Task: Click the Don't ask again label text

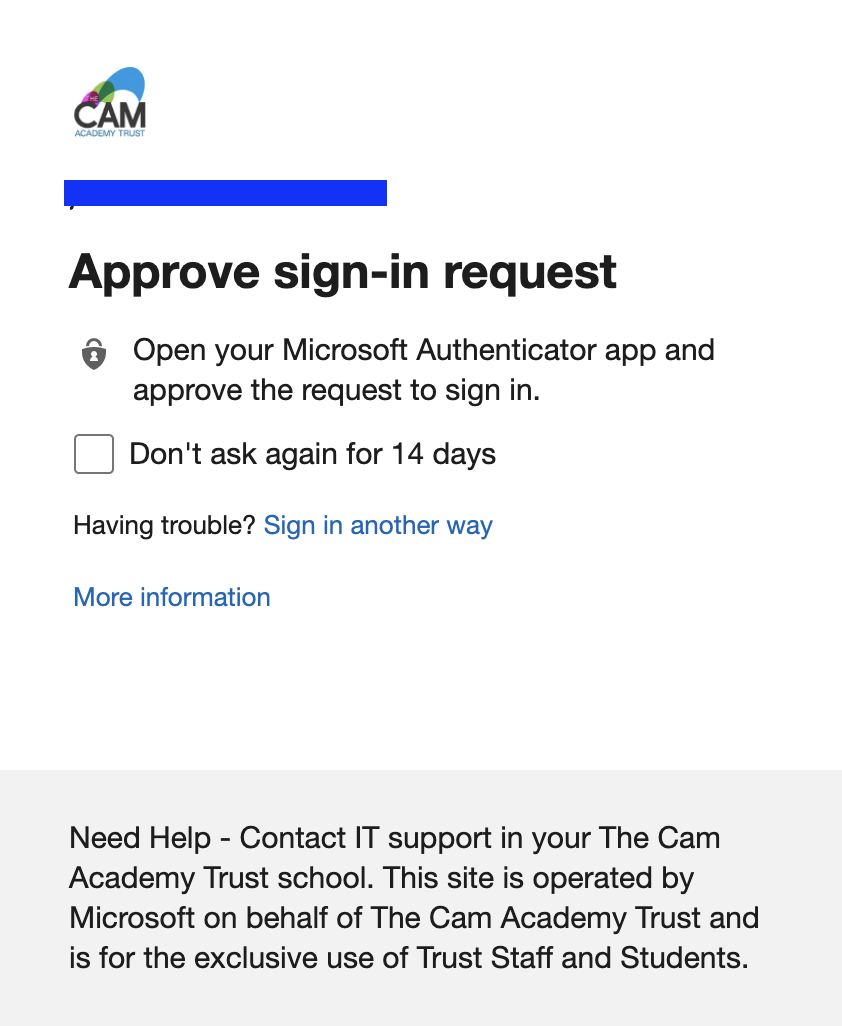Action: (312, 454)
